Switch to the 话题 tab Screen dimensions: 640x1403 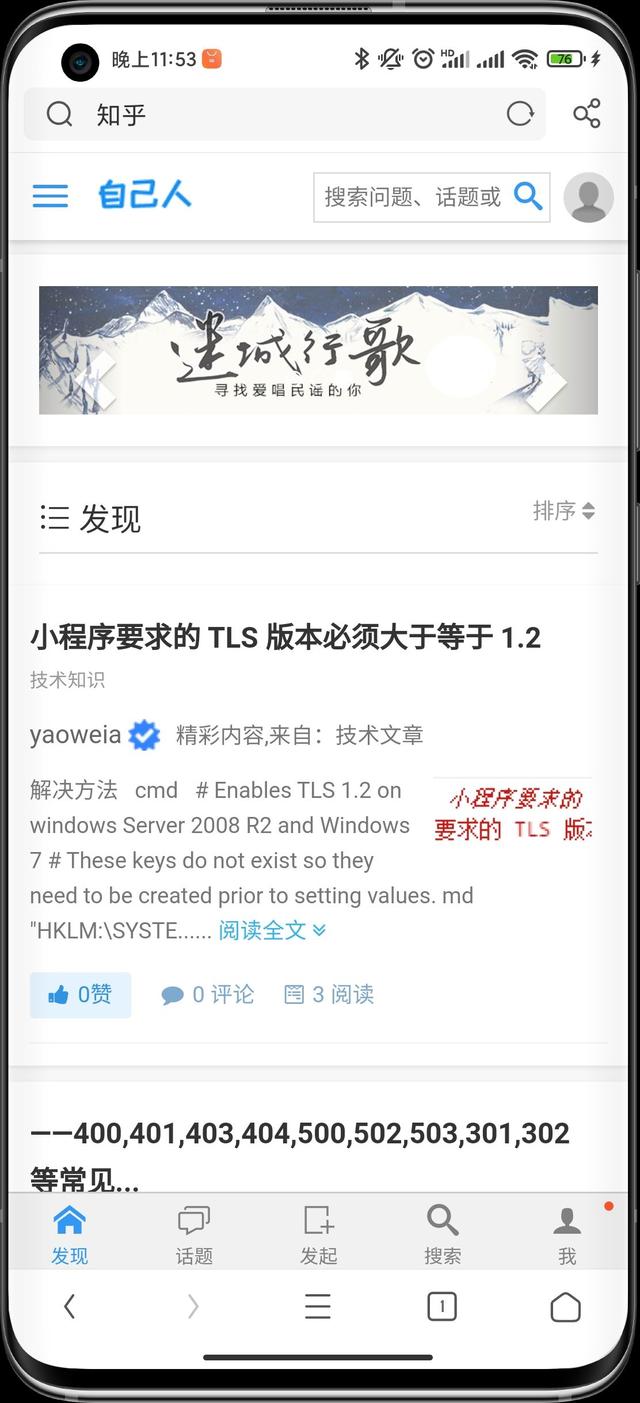194,1235
